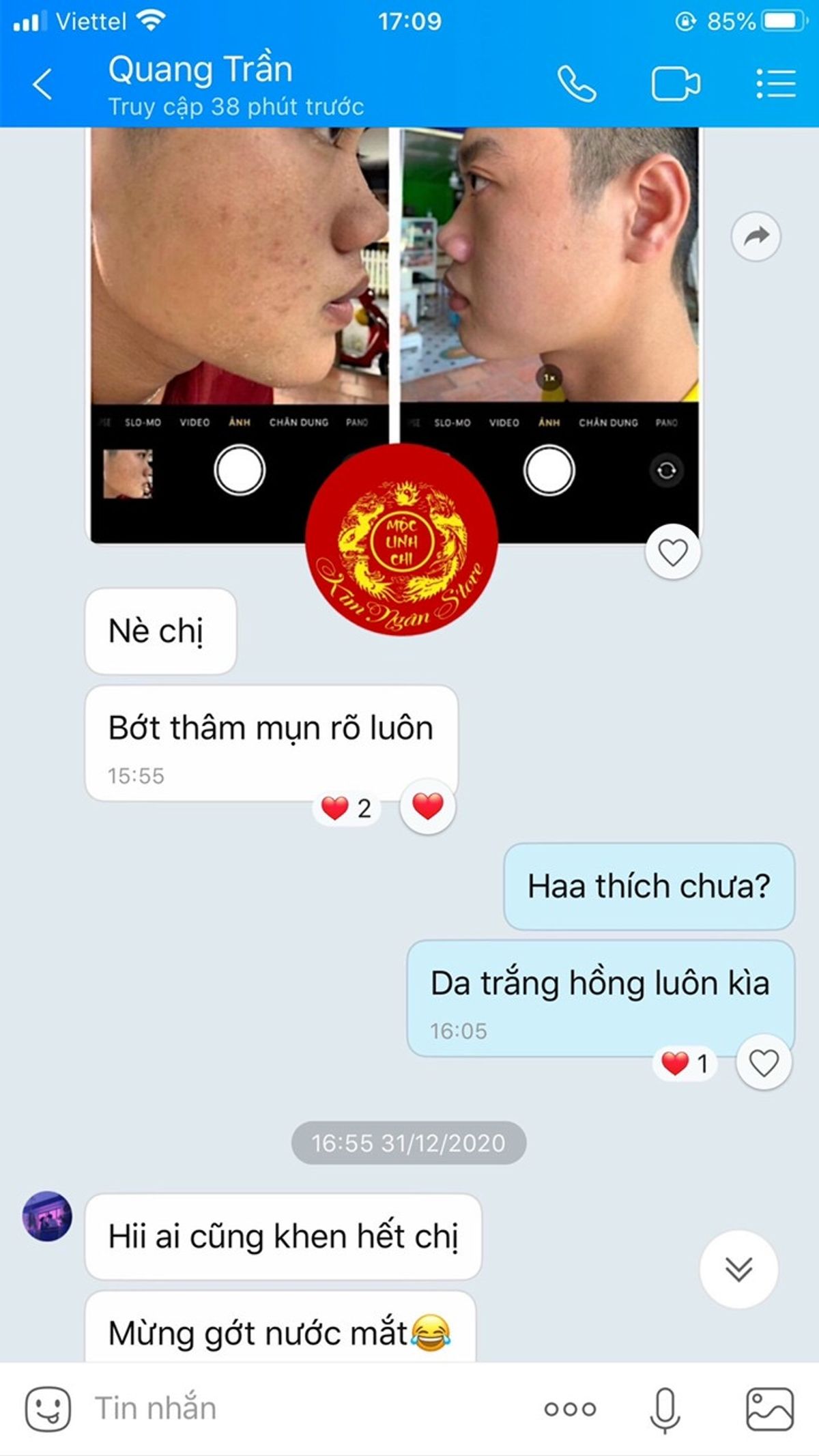
Task: Heart the "Bớt thâm mụn rõ luôn" message
Action: [x=427, y=807]
